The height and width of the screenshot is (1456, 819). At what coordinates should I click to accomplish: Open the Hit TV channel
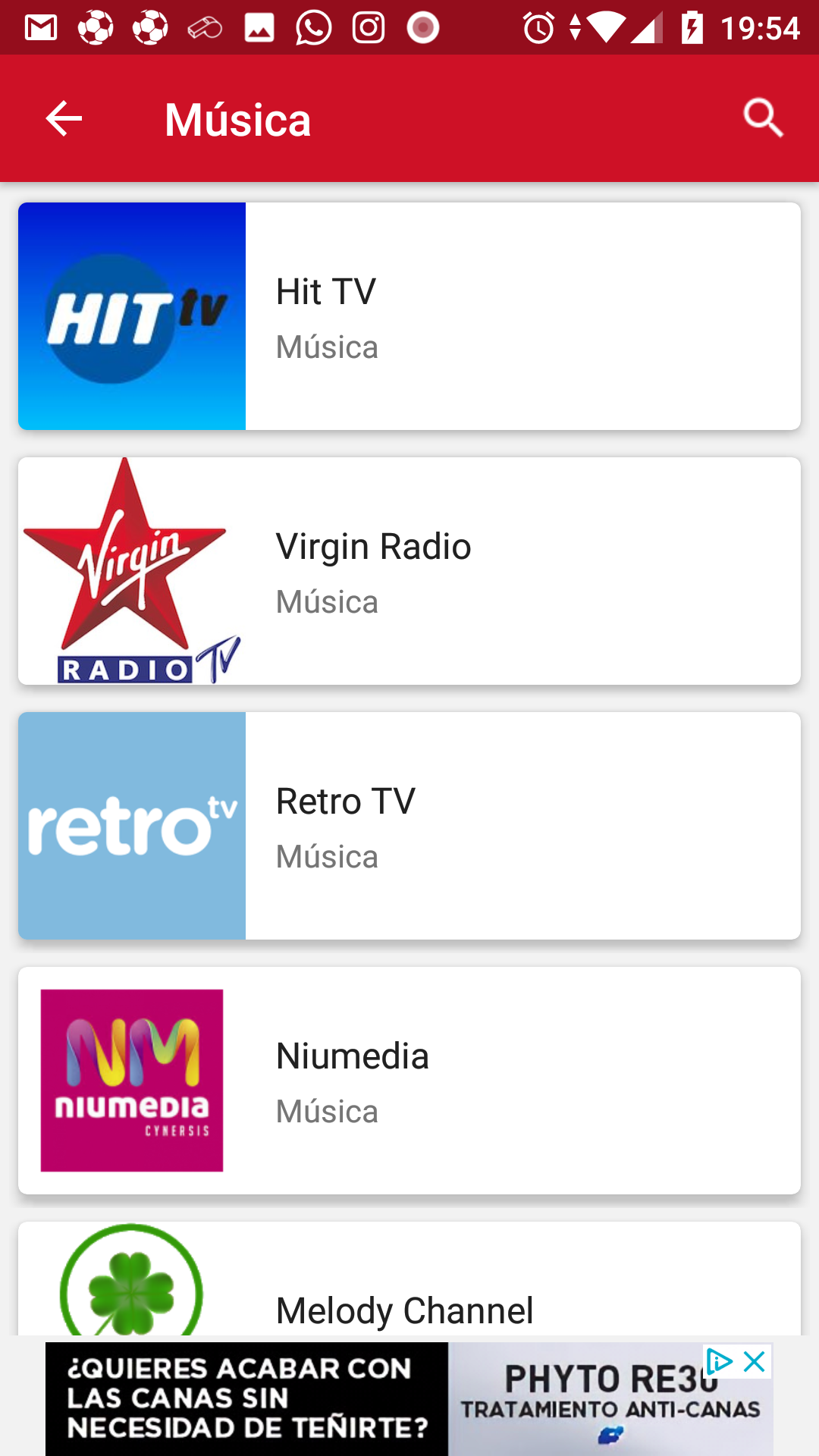pos(409,316)
